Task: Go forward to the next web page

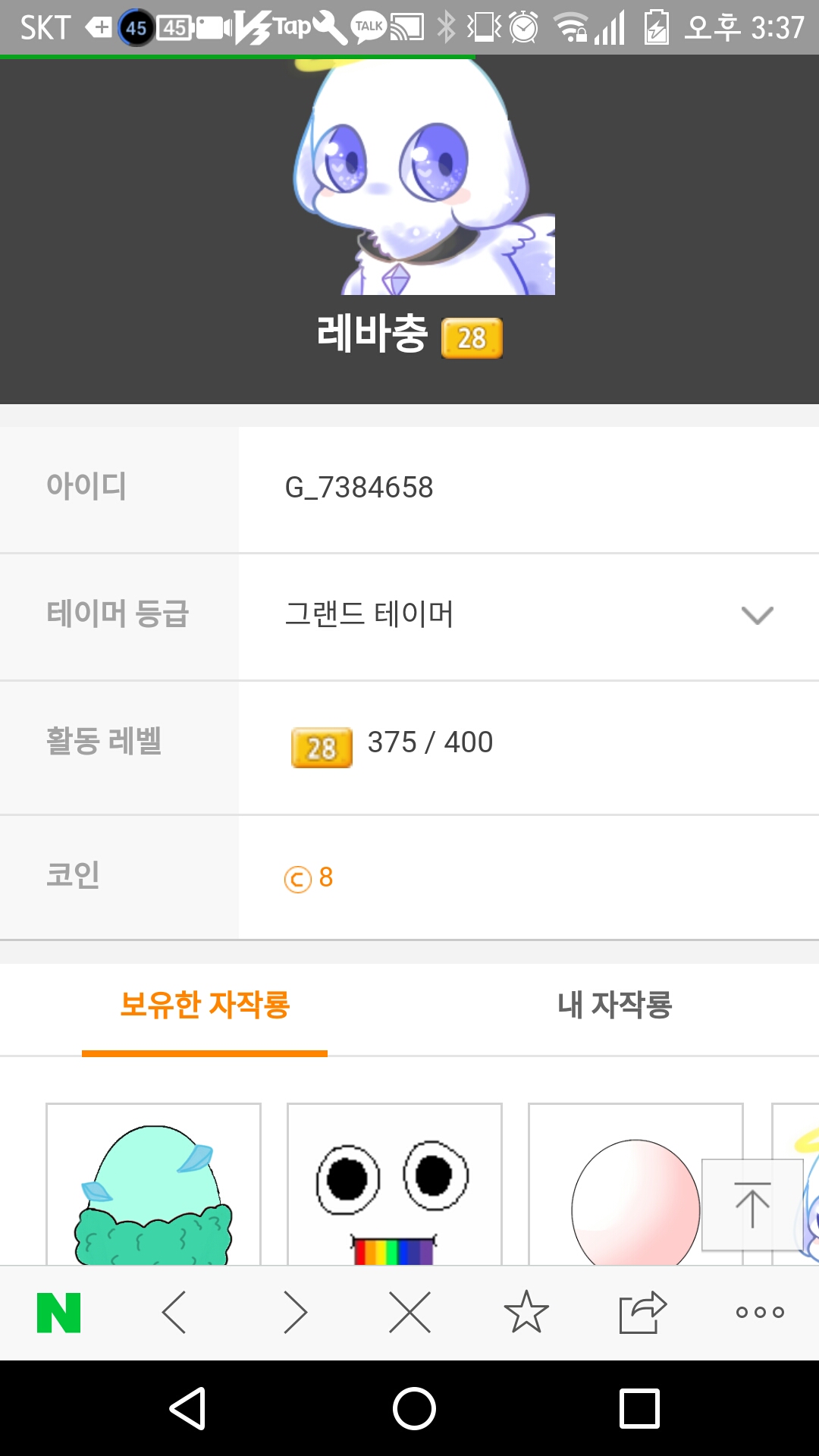Action: [294, 1313]
